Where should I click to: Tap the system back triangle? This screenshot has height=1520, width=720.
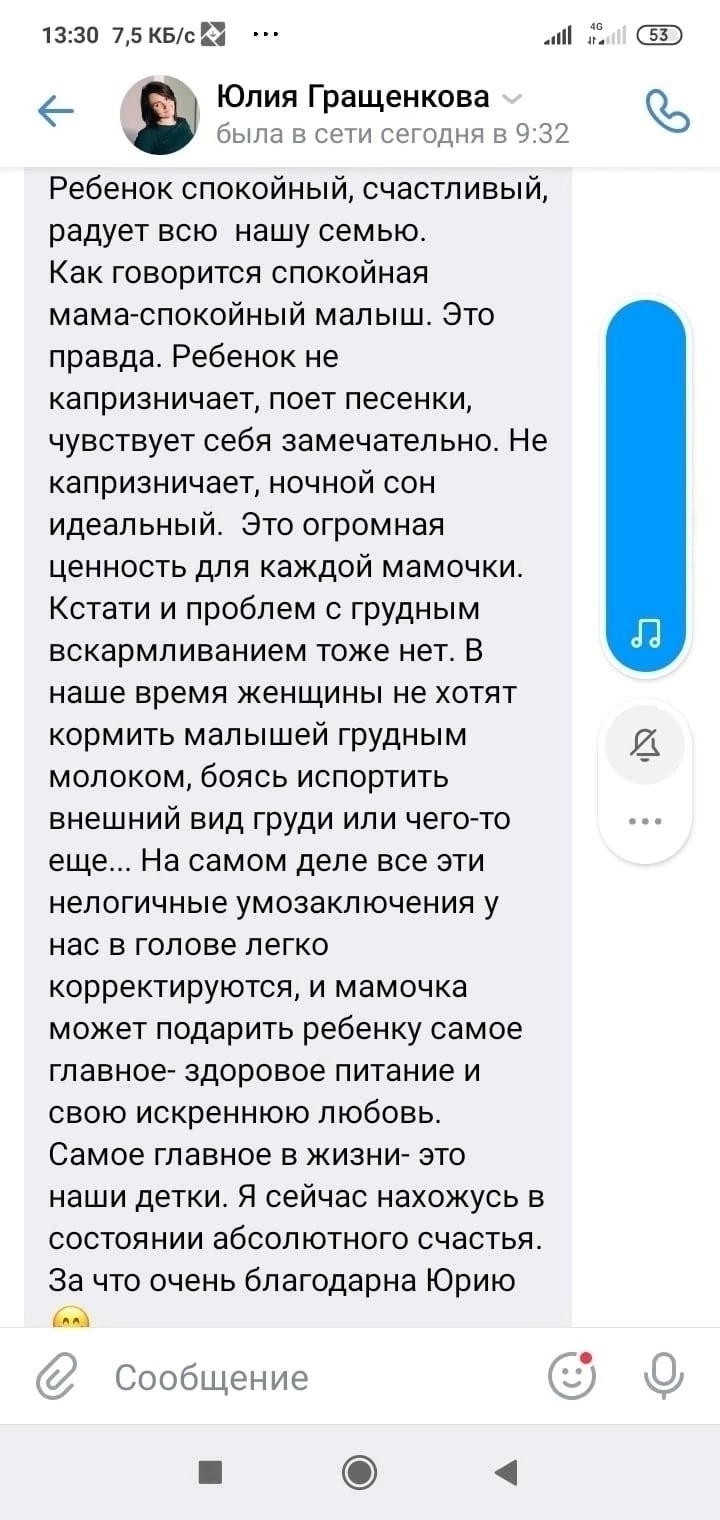click(507, 1472)
